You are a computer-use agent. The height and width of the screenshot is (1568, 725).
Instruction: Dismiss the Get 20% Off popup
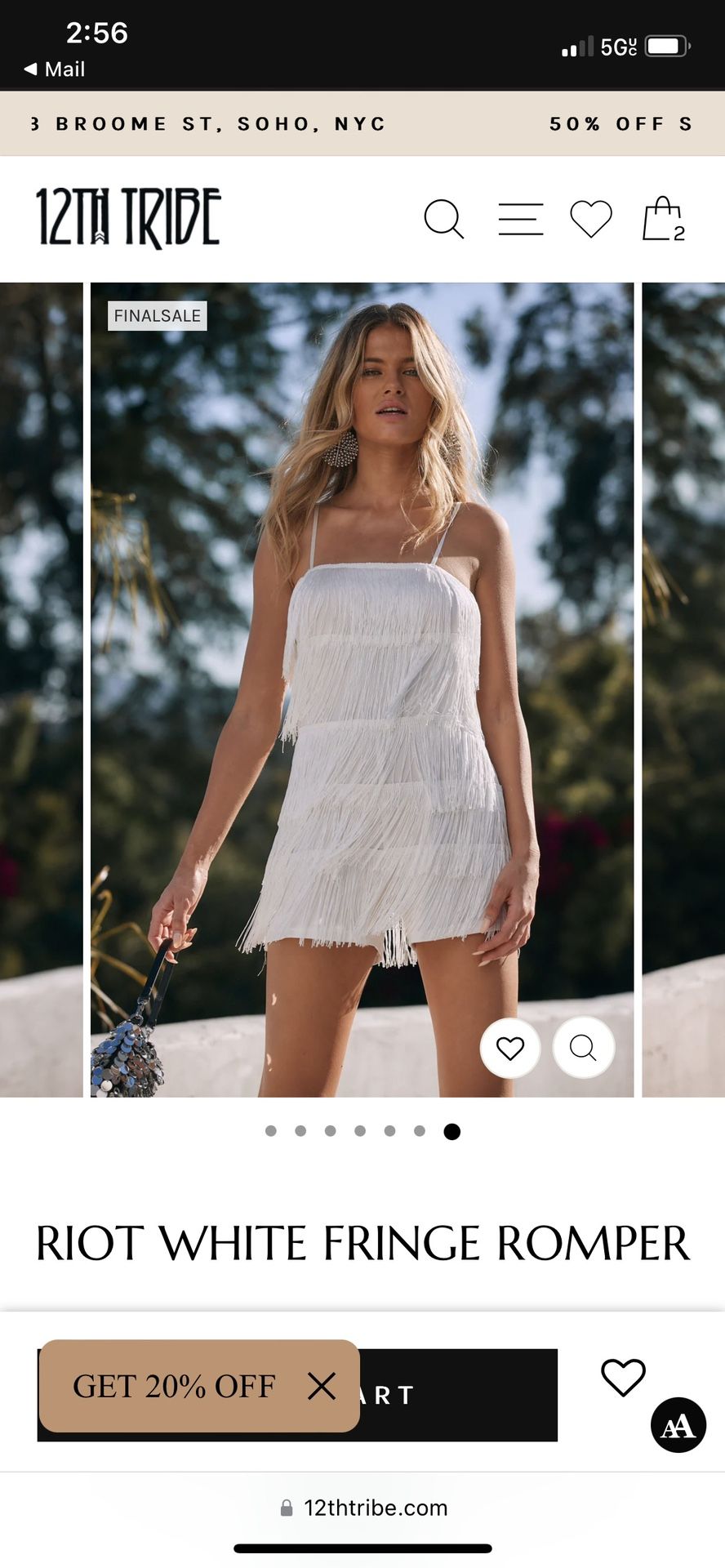click(x=322, y=1386)
